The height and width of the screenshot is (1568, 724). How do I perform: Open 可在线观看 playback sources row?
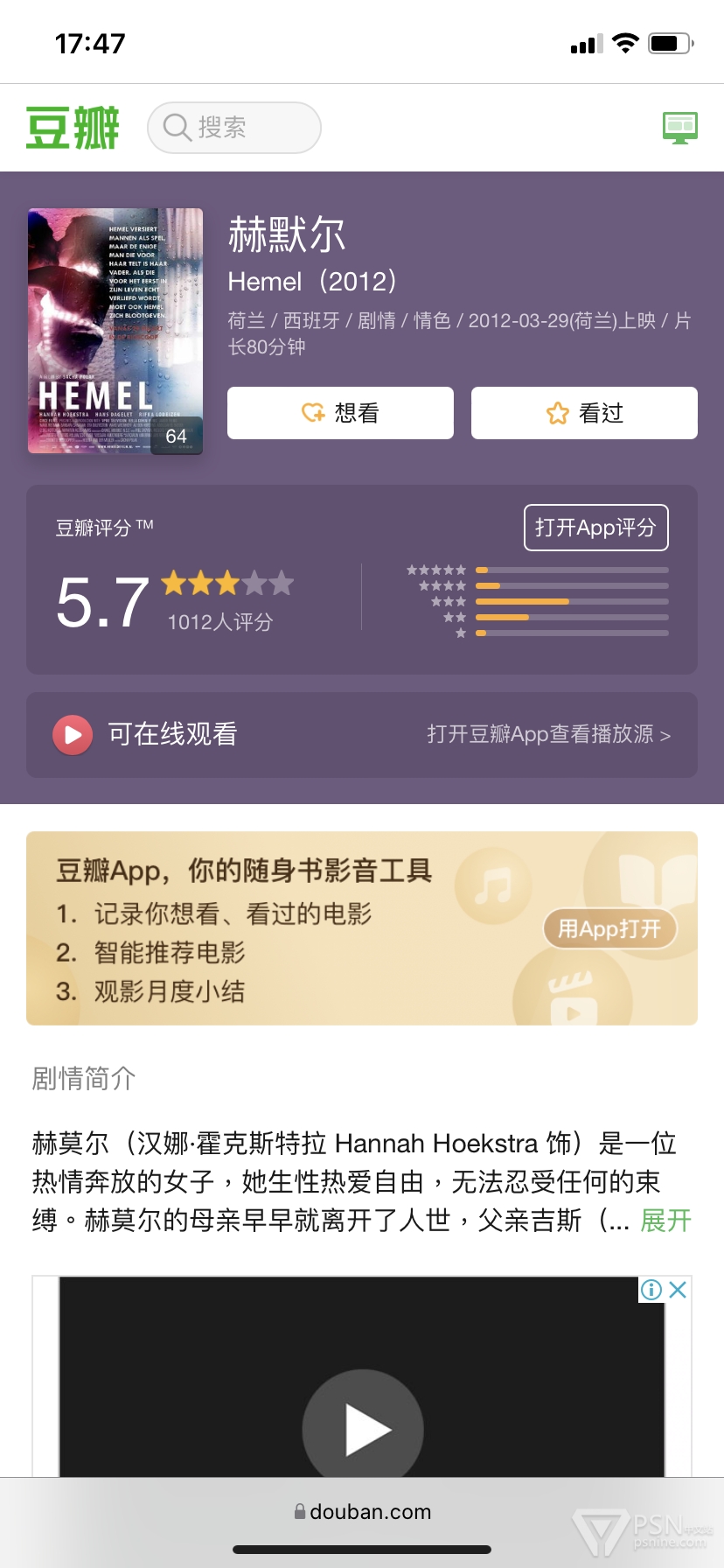coord(362,735)
